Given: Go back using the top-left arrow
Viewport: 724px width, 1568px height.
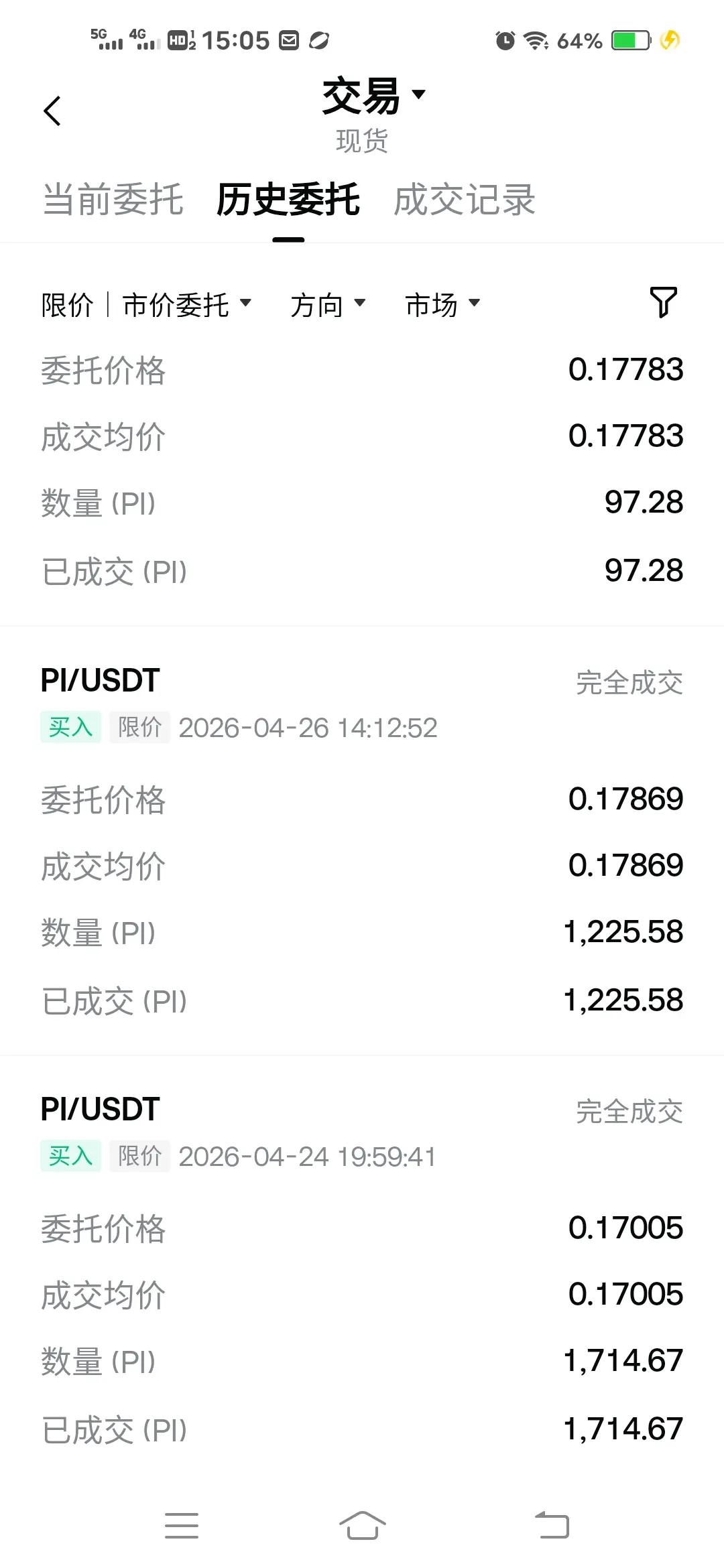Looking at the screenshot, I should click(52, 111).
